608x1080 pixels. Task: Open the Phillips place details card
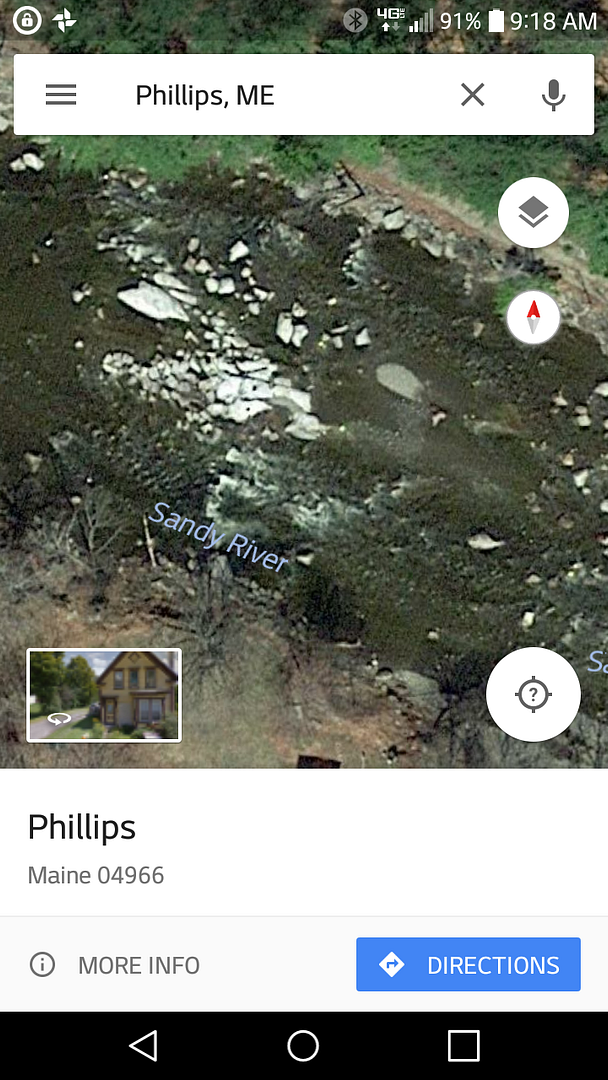tap(304, 842)
